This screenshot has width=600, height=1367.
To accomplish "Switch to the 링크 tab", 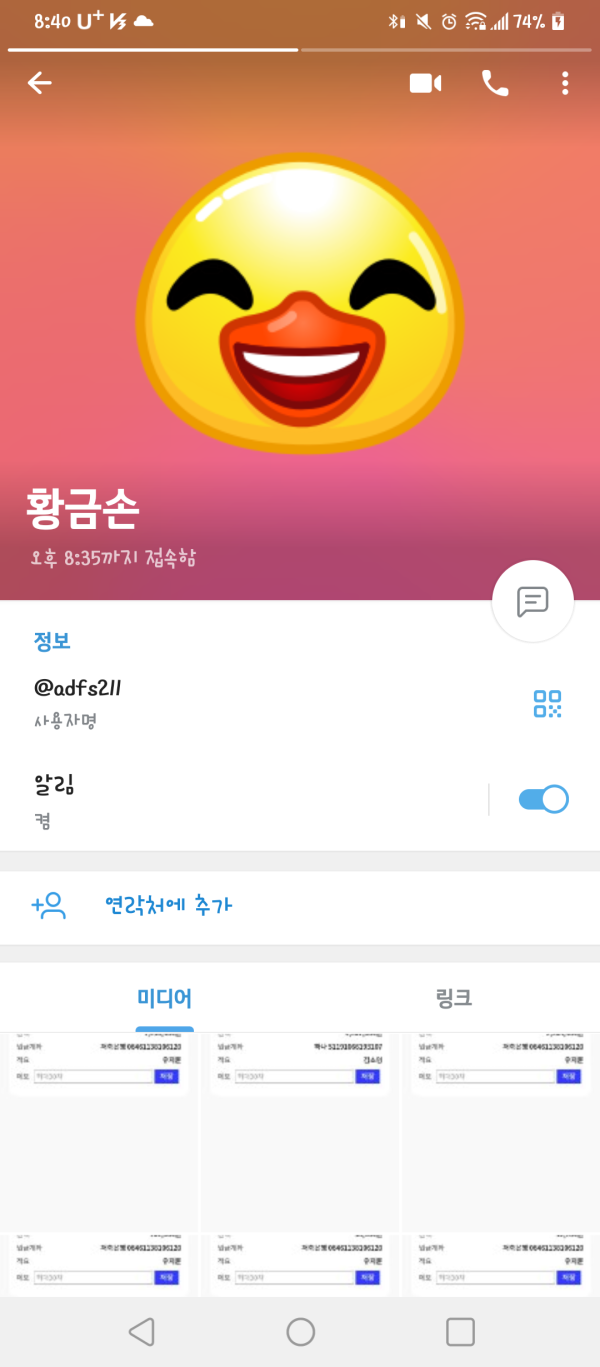I will [x=453, y=997].
